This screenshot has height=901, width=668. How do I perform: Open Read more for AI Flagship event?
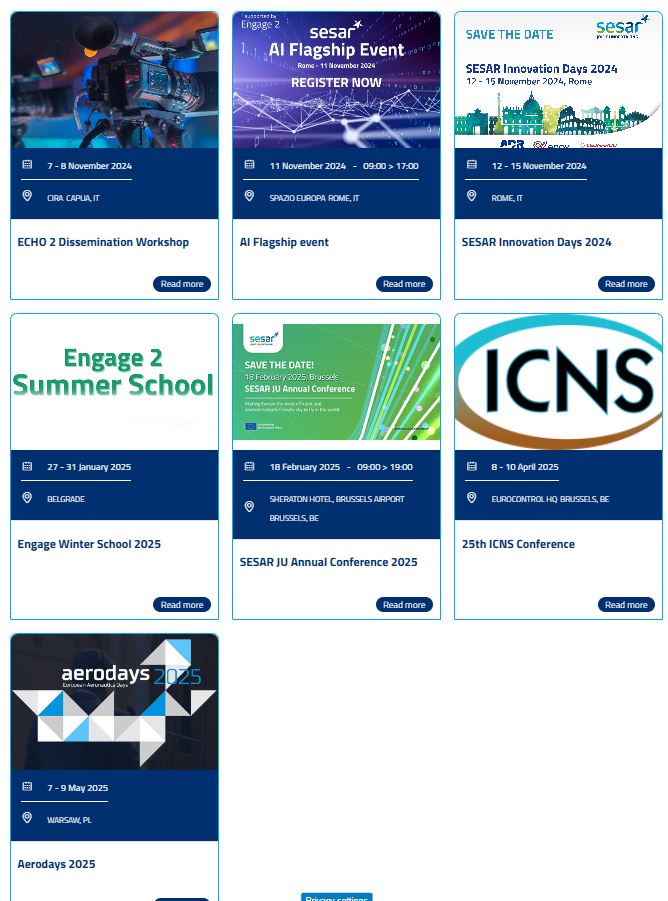(x=404, y=284)
